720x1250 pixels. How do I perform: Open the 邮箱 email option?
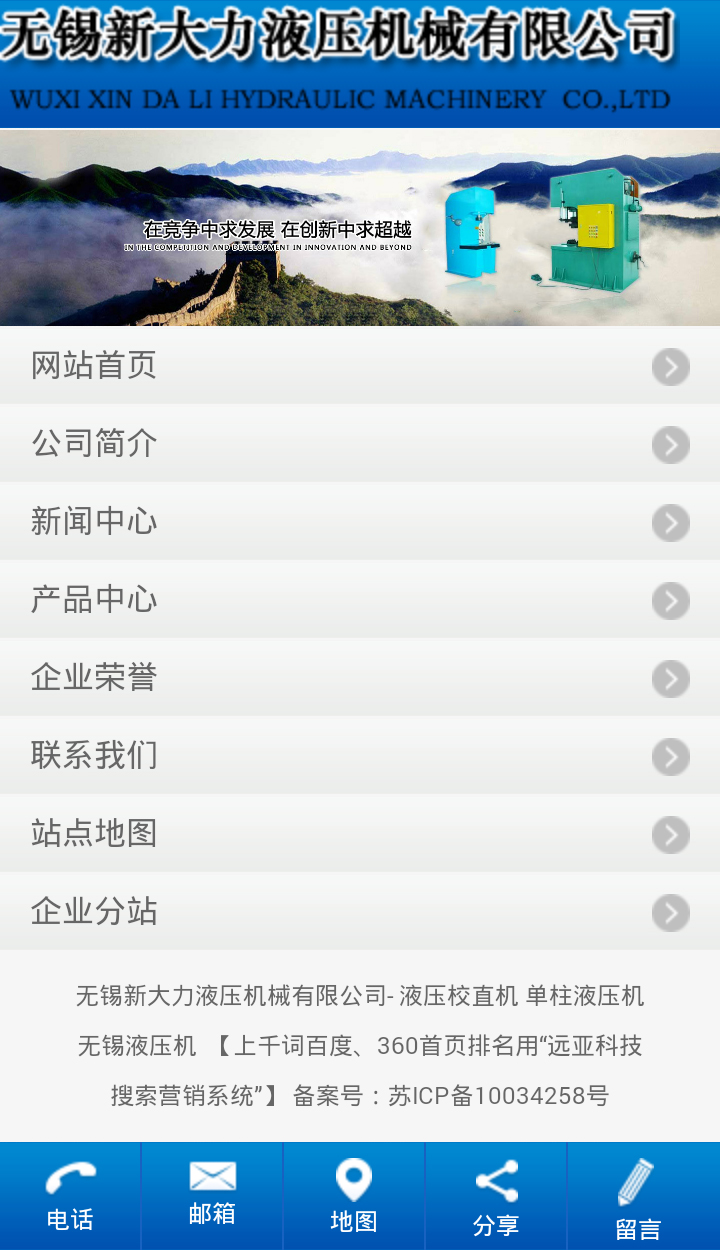click(212, 1196)
